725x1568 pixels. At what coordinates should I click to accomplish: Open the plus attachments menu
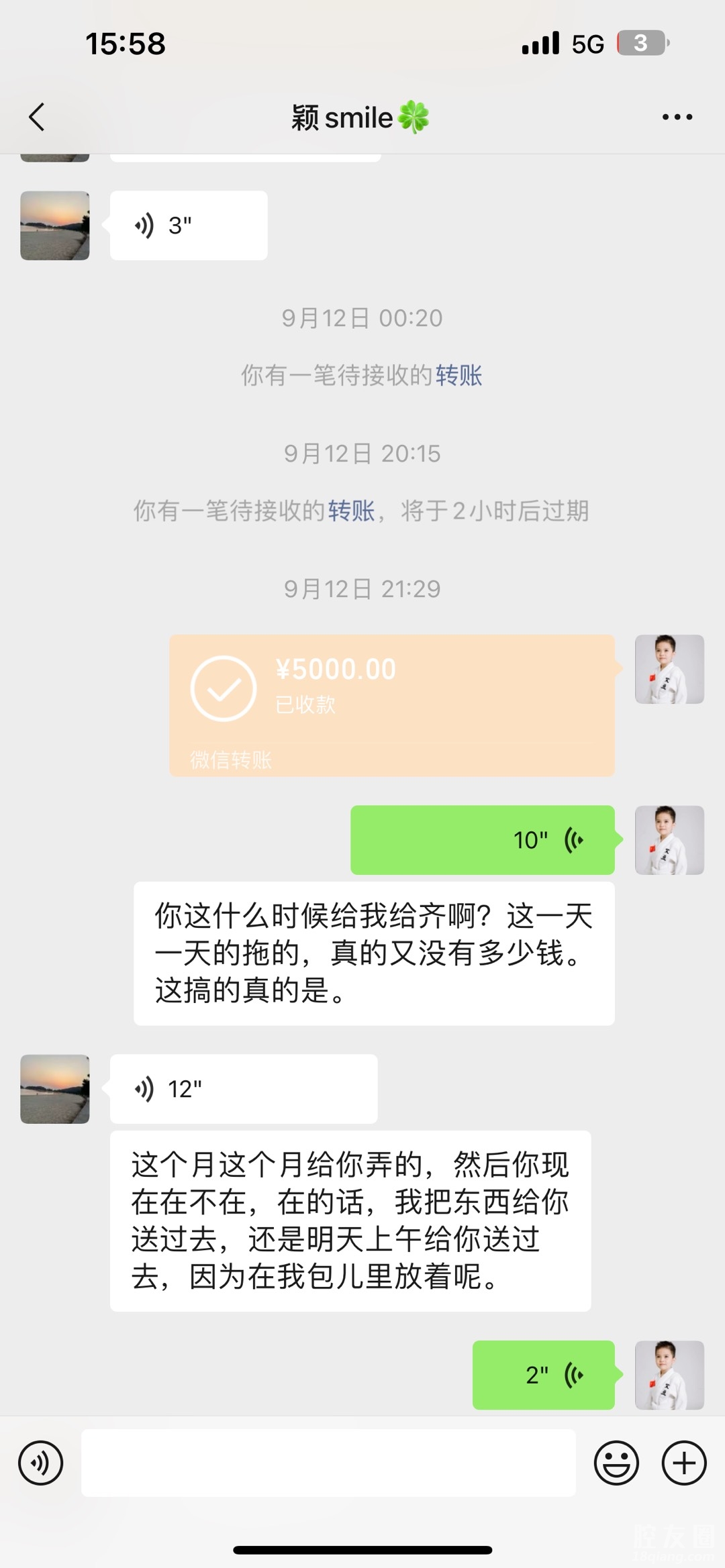[x=684, y=1463]
